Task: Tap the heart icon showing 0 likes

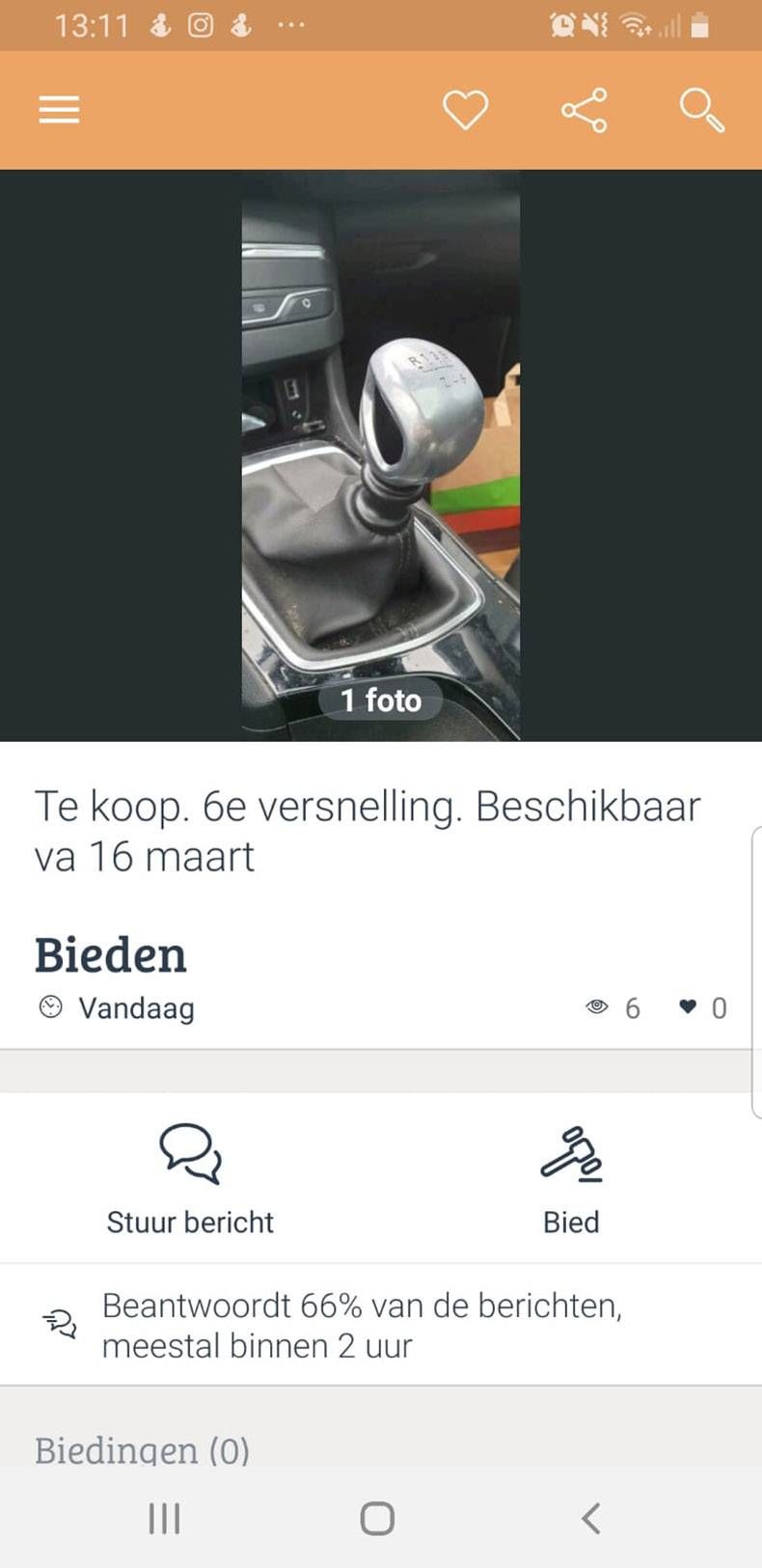Action: point(687,1007)
